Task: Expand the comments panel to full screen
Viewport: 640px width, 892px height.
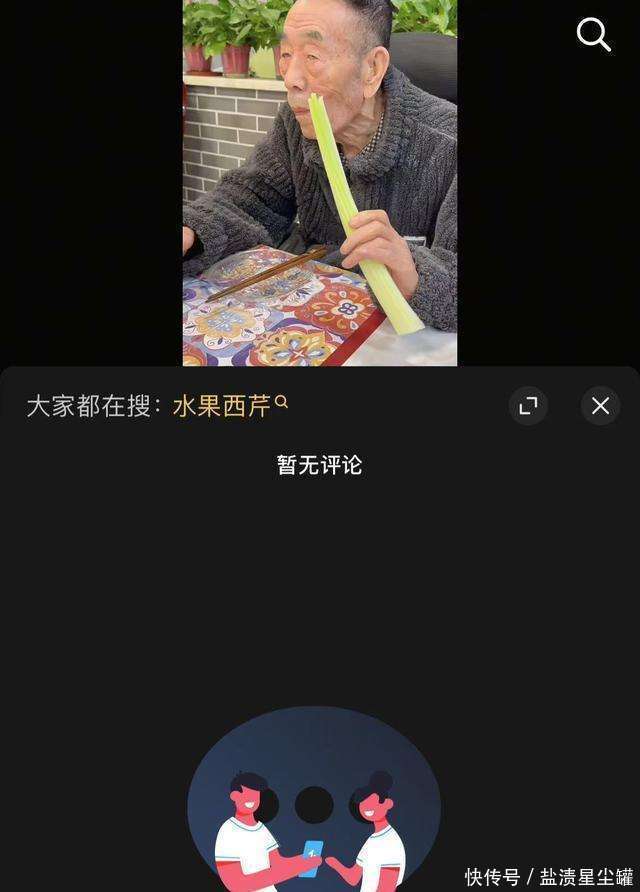Action: pos(528,406)
